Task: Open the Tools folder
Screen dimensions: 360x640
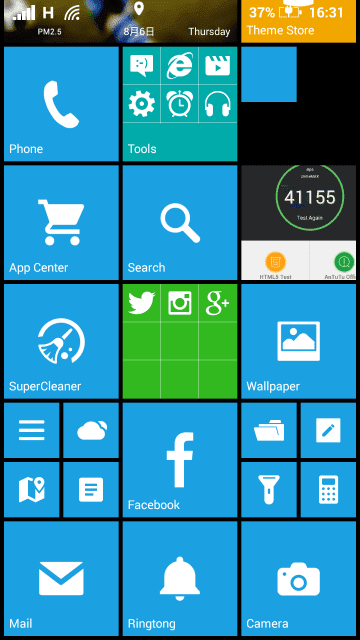Action: (180, 104)
